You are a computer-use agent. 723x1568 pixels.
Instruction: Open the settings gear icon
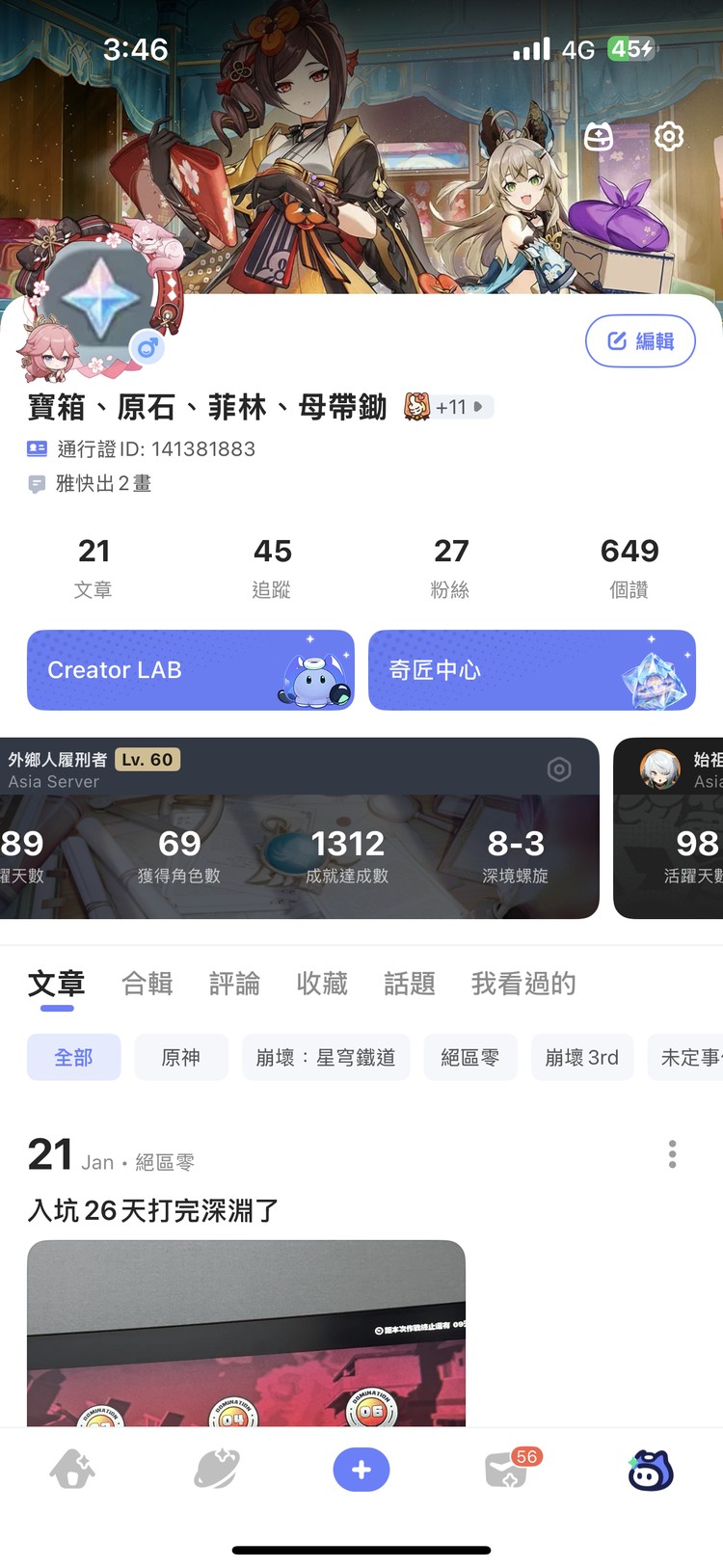669,137
